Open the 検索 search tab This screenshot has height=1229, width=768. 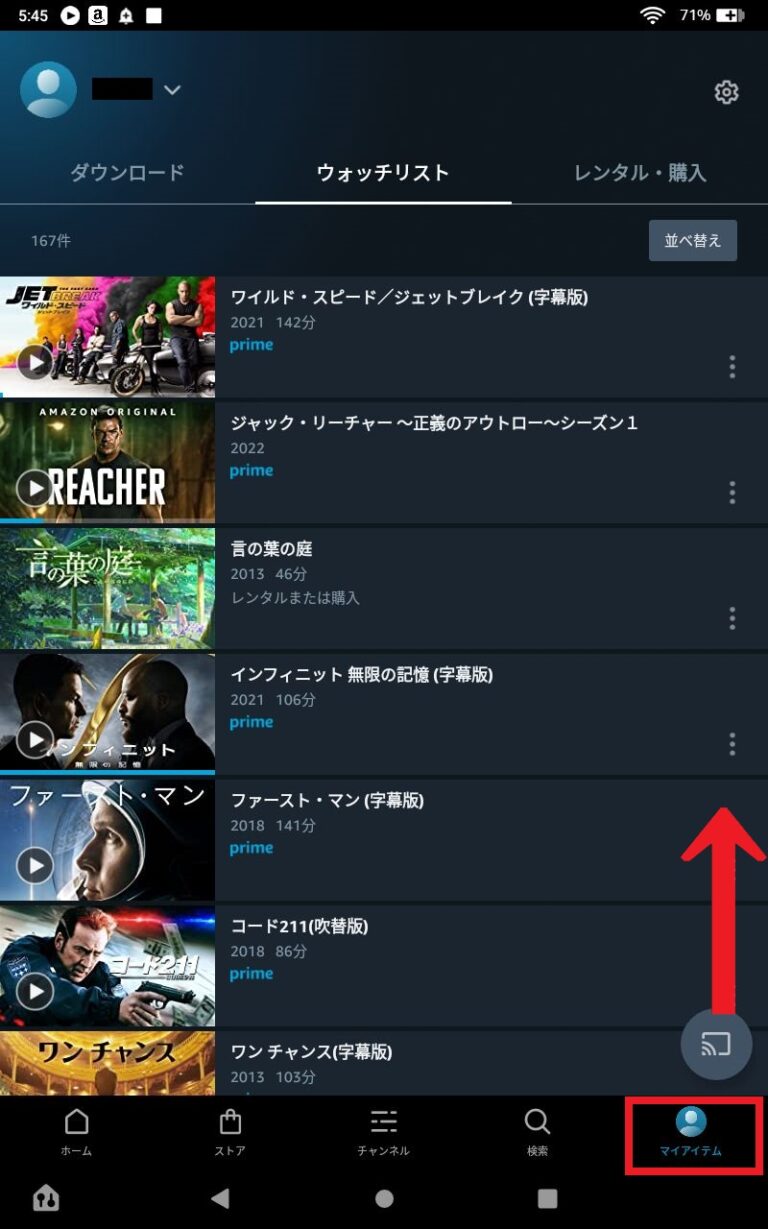[537, 1132]
